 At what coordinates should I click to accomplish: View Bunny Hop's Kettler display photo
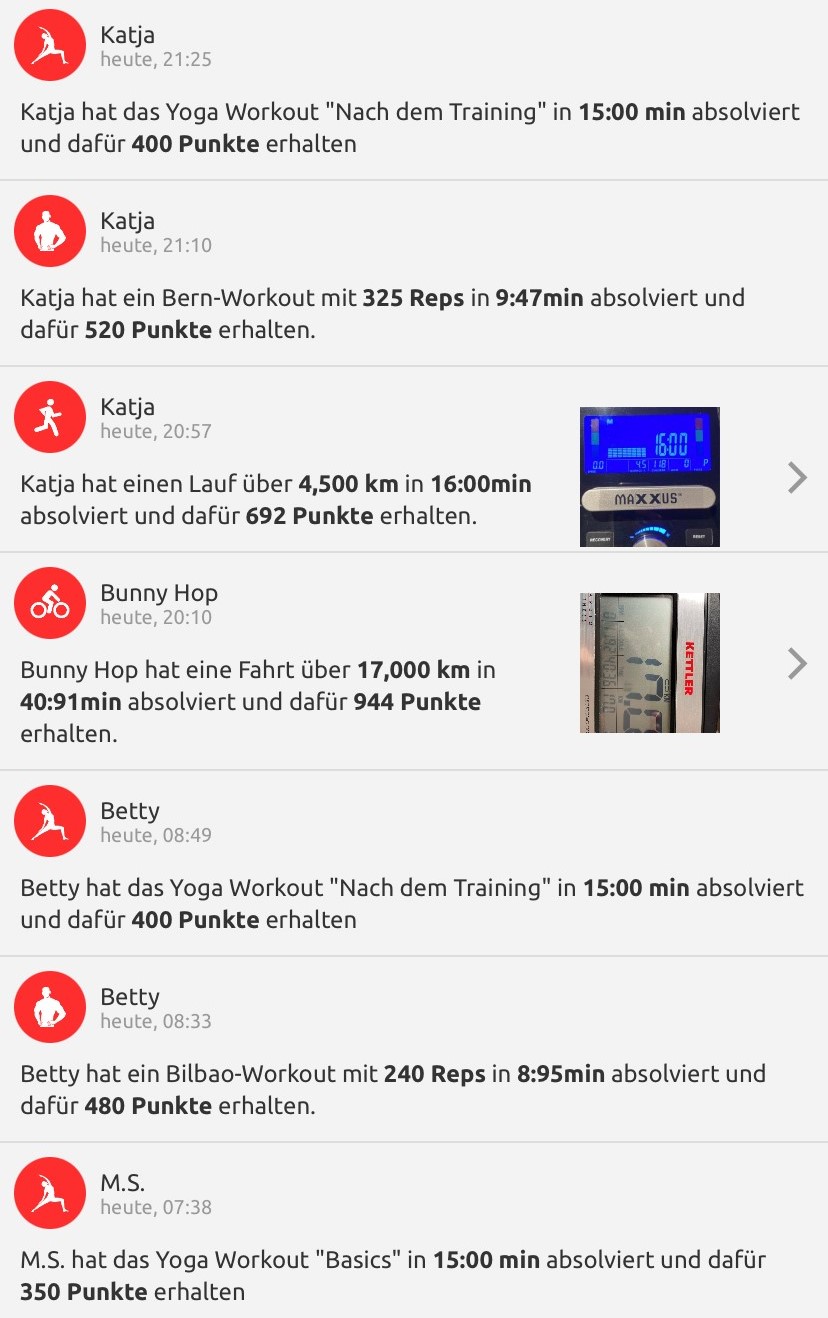coord(649,663)
